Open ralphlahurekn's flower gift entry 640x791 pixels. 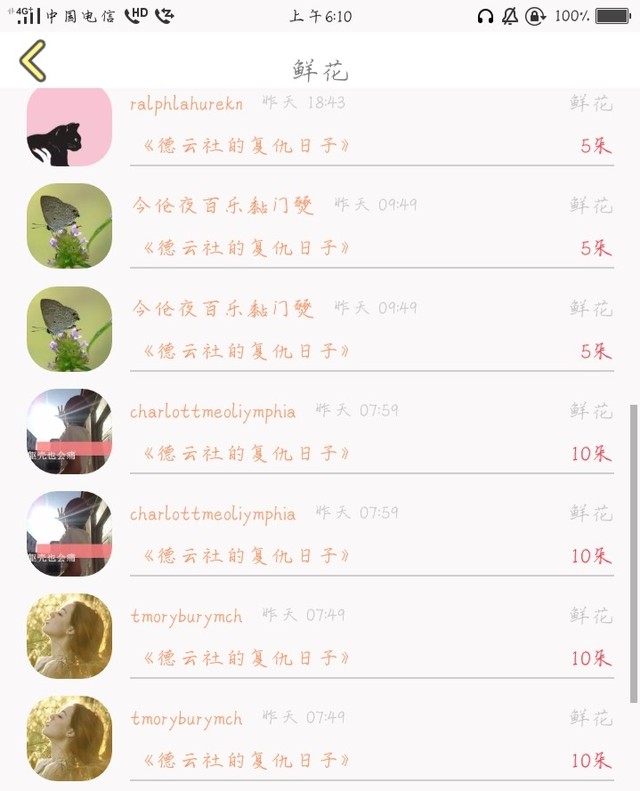[320, 127]
